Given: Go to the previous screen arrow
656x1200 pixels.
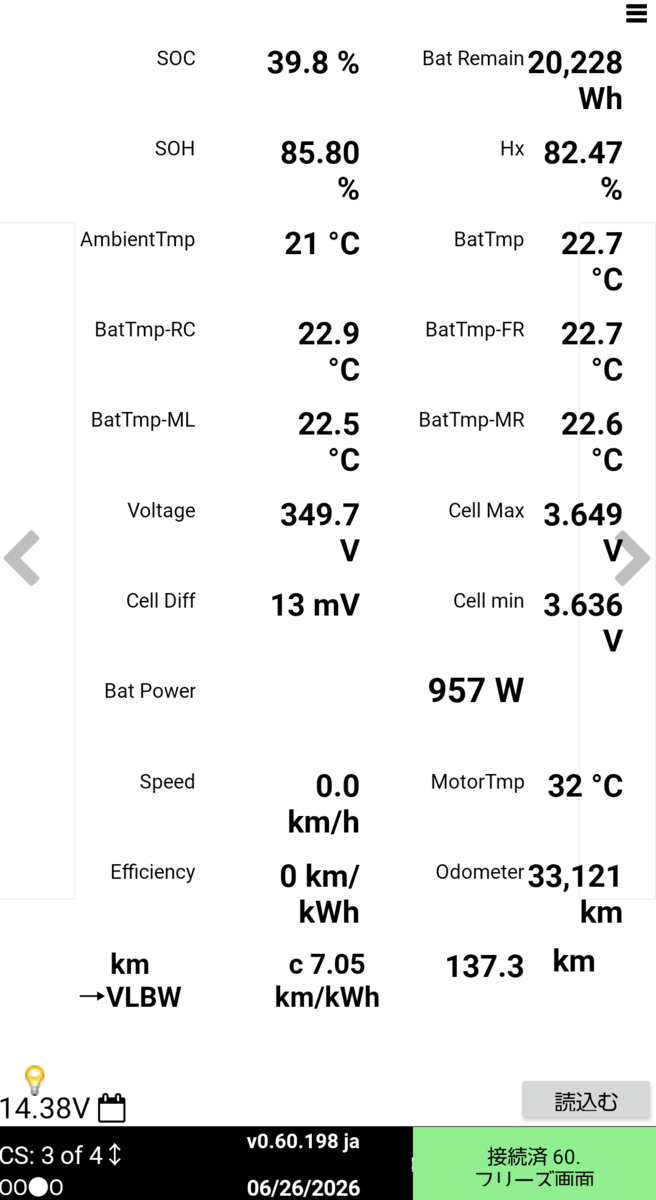Looking at the screenshot, I should tap(22, 558).
